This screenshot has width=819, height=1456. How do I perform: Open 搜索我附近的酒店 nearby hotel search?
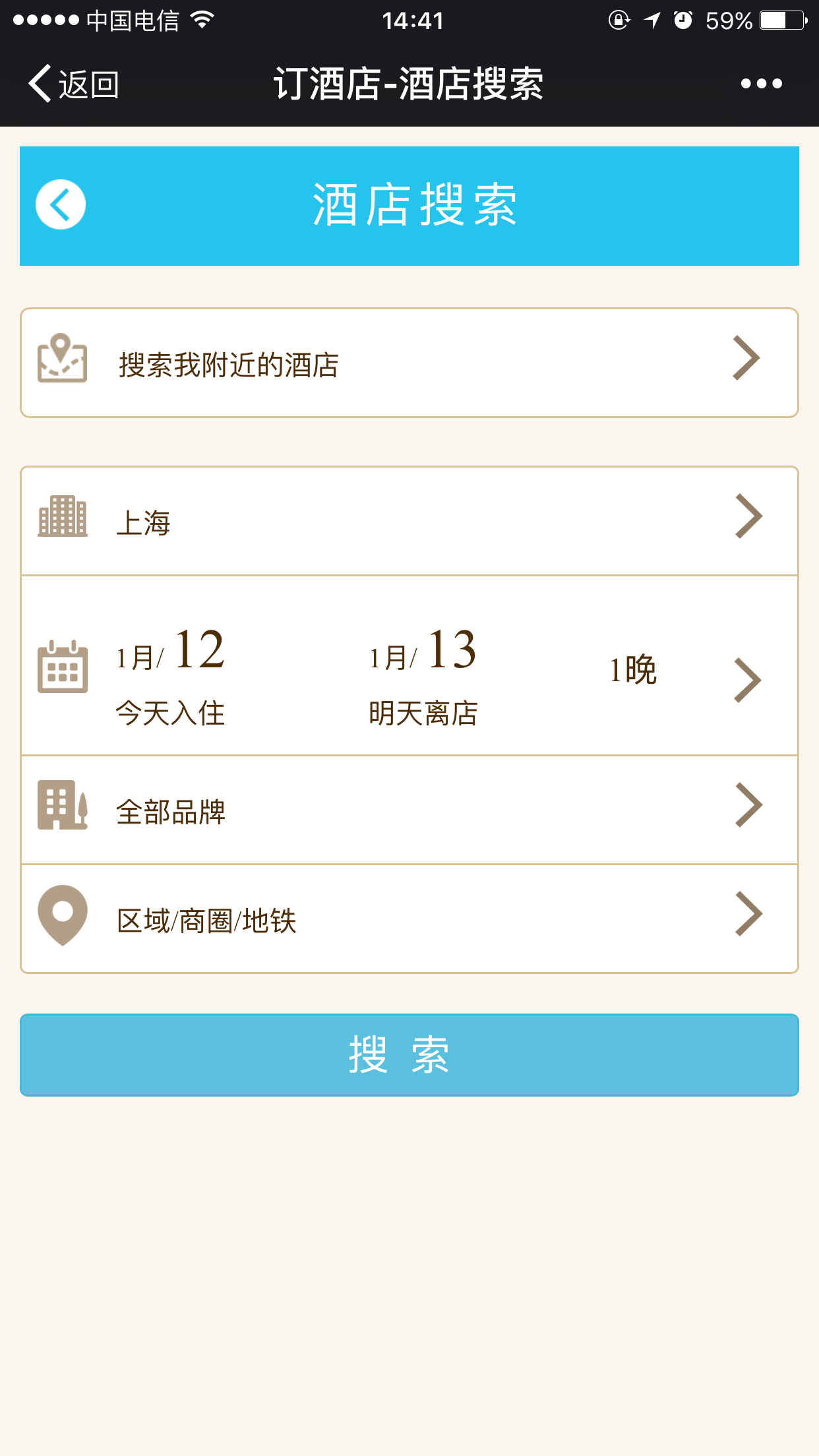pos(409,363)
